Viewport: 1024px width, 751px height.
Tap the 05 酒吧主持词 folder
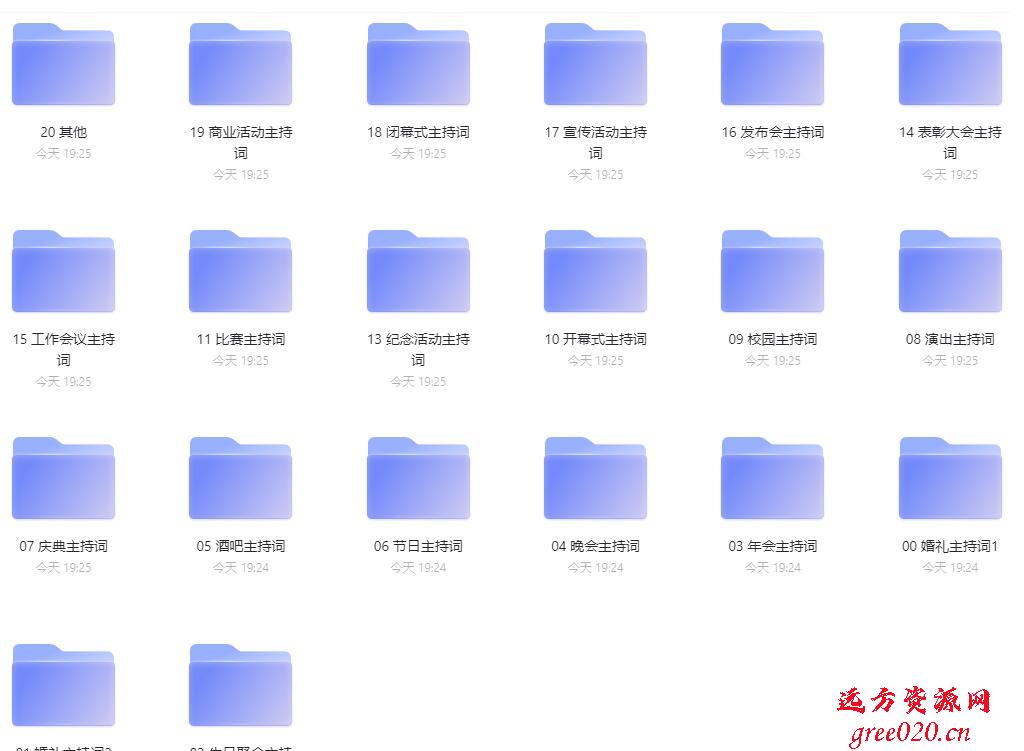coord(240,479)
